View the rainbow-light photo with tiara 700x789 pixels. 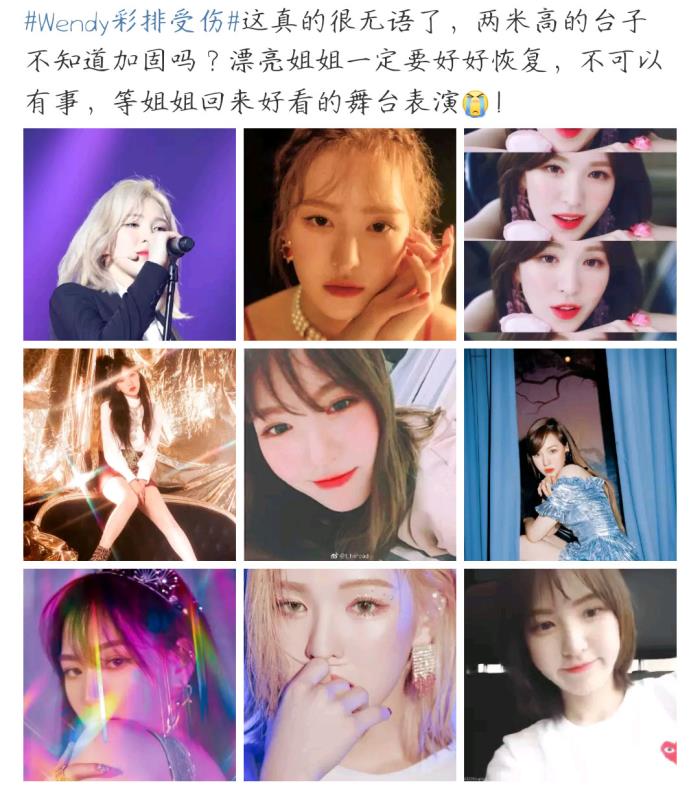click(130, 675)
